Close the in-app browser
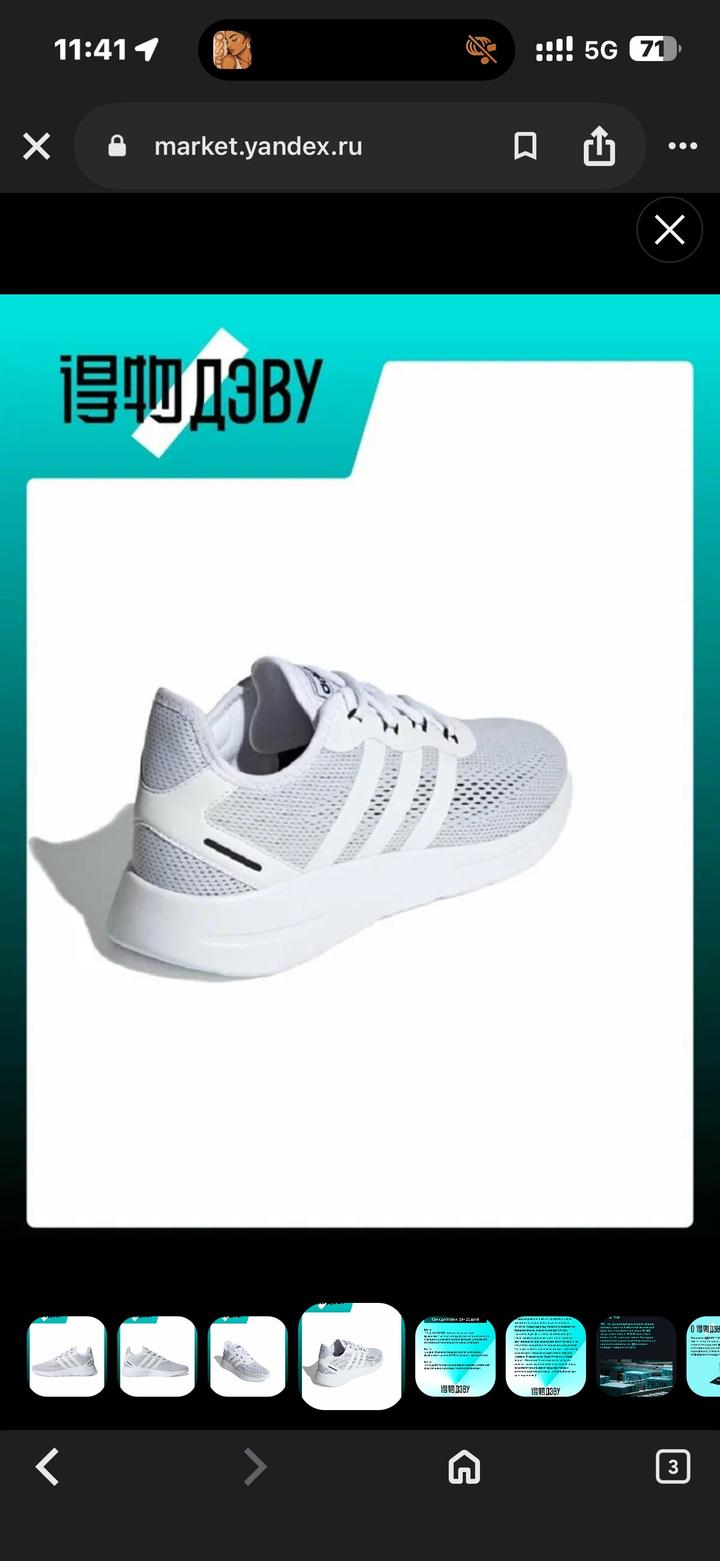Image resolution: width=720 pixels, height=1561 pixels. [37, 147]
